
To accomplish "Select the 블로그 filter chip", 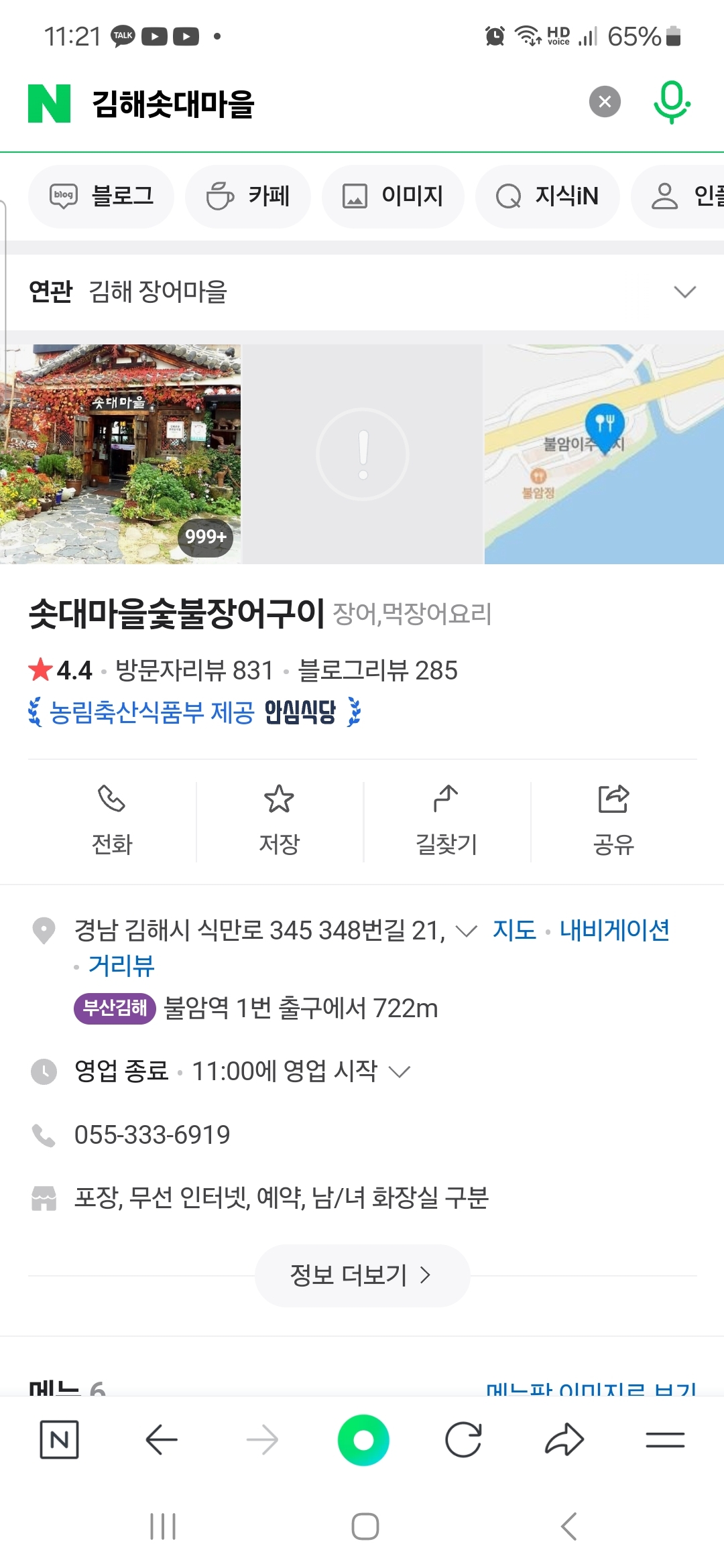I will point(101,196).
